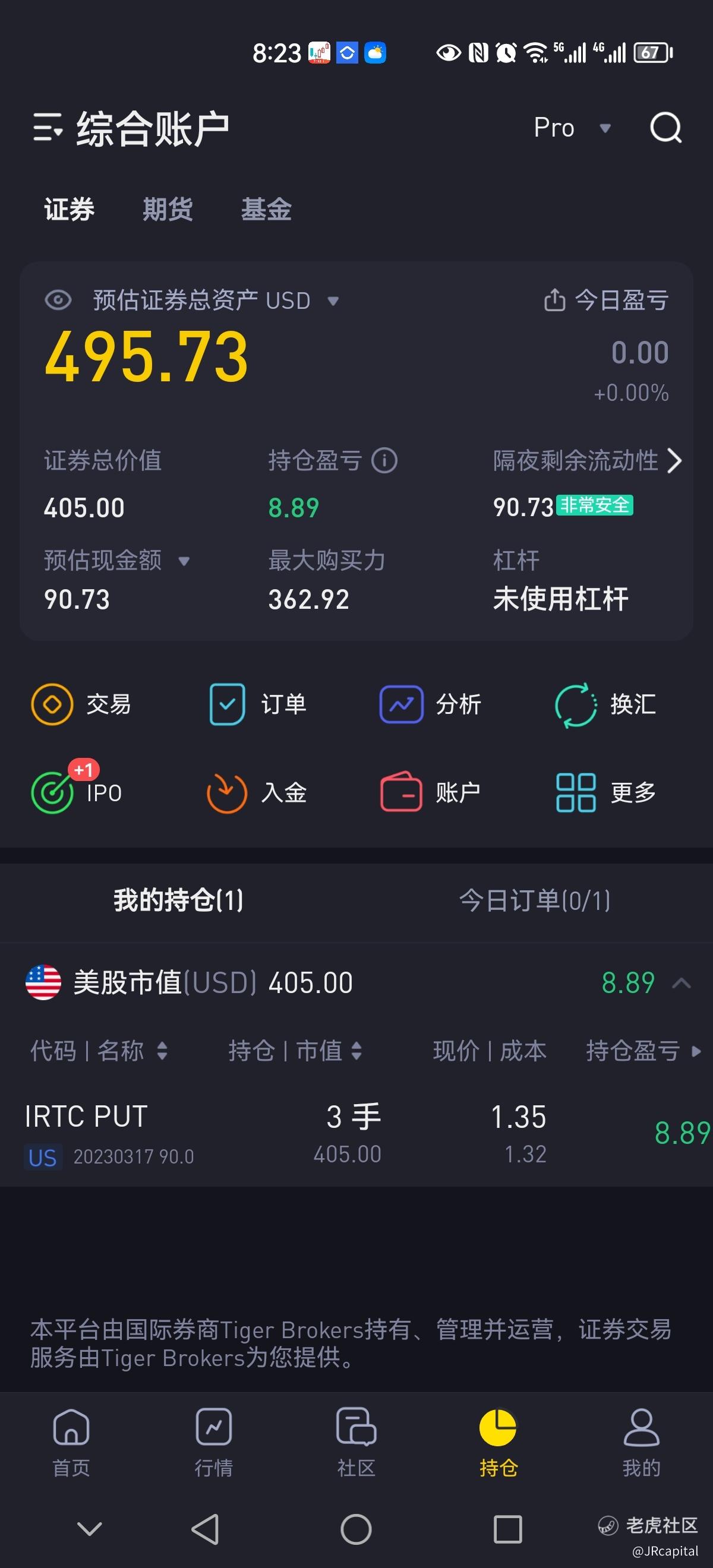Open the IPO shortcut
Screen dimensions: 713x1568
pos(77,792)
